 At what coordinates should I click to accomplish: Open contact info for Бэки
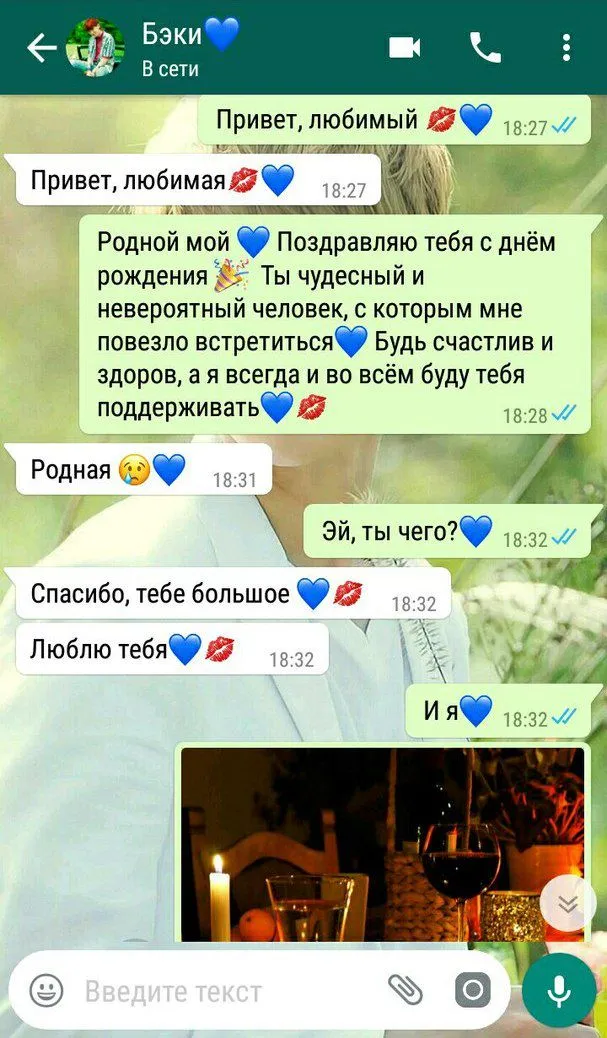coord(191,48)
